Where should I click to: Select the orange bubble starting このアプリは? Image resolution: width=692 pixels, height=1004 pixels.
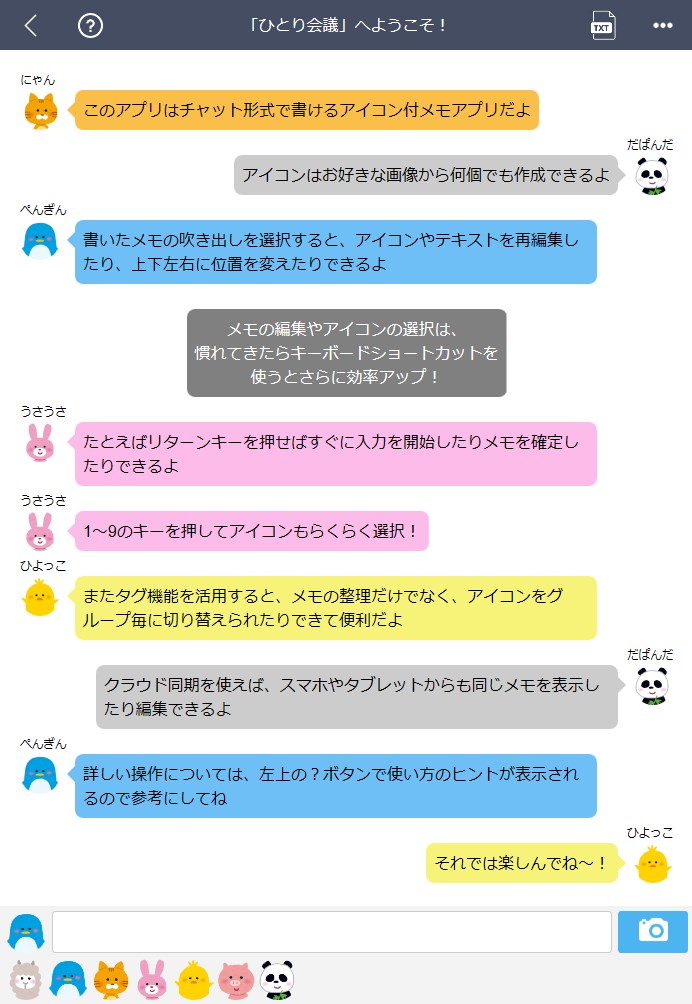tap(306, 110)
